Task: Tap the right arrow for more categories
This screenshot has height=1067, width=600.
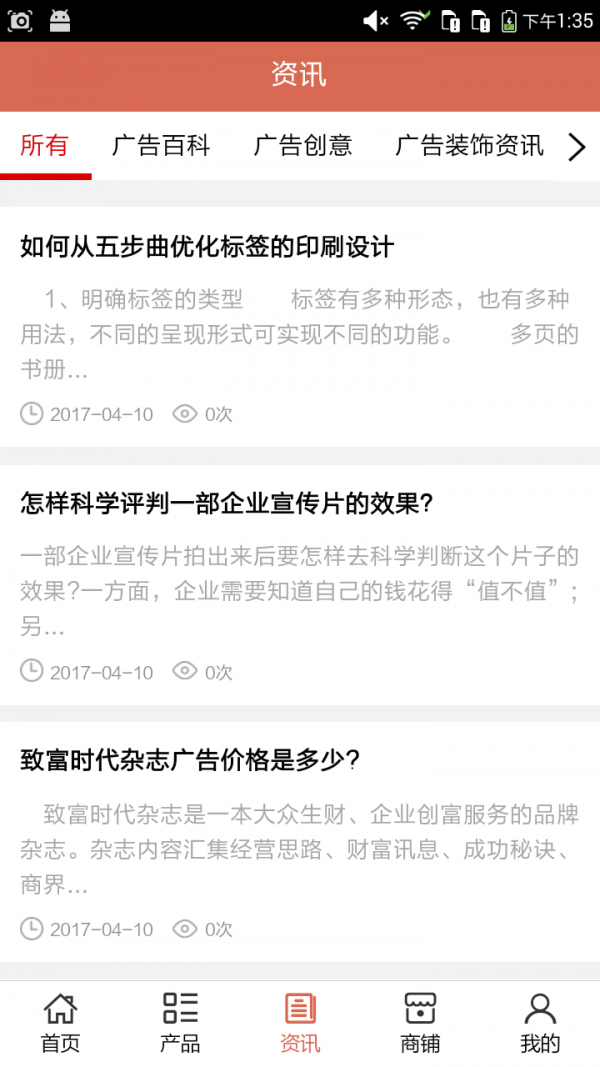Action: [x=577, y=147]
